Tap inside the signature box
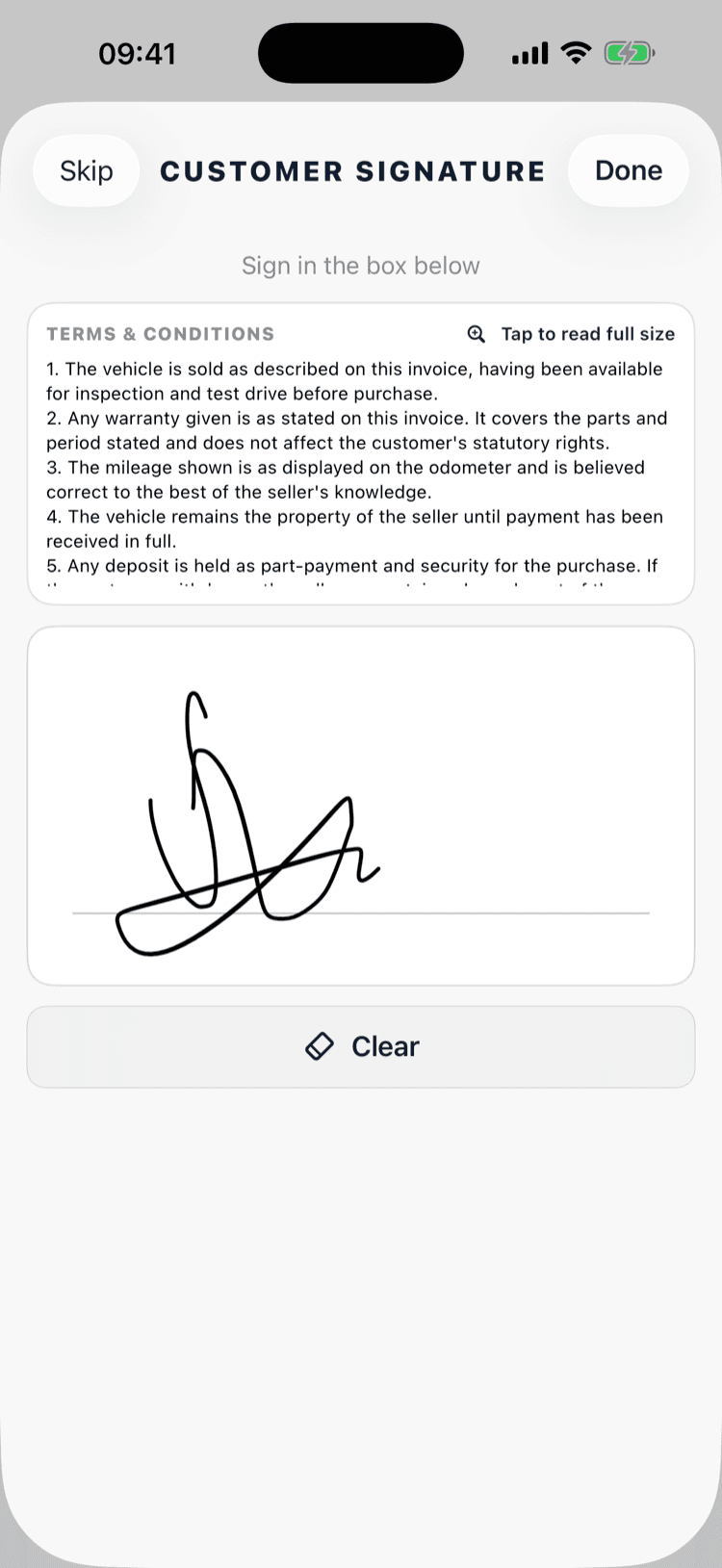The image size is (722, 1568). click(361, 807)
